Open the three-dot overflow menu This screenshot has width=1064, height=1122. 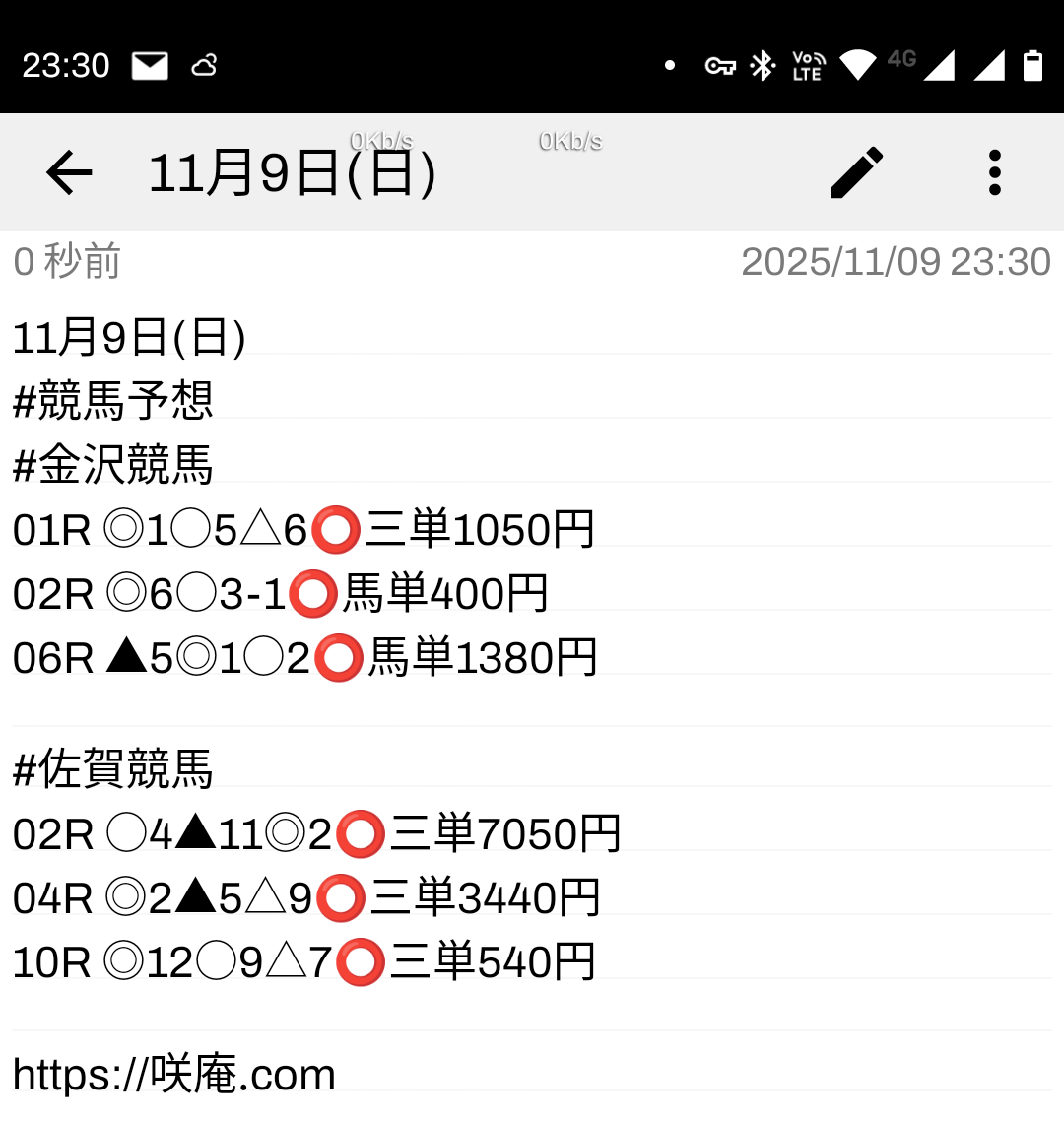pos(994,173)
